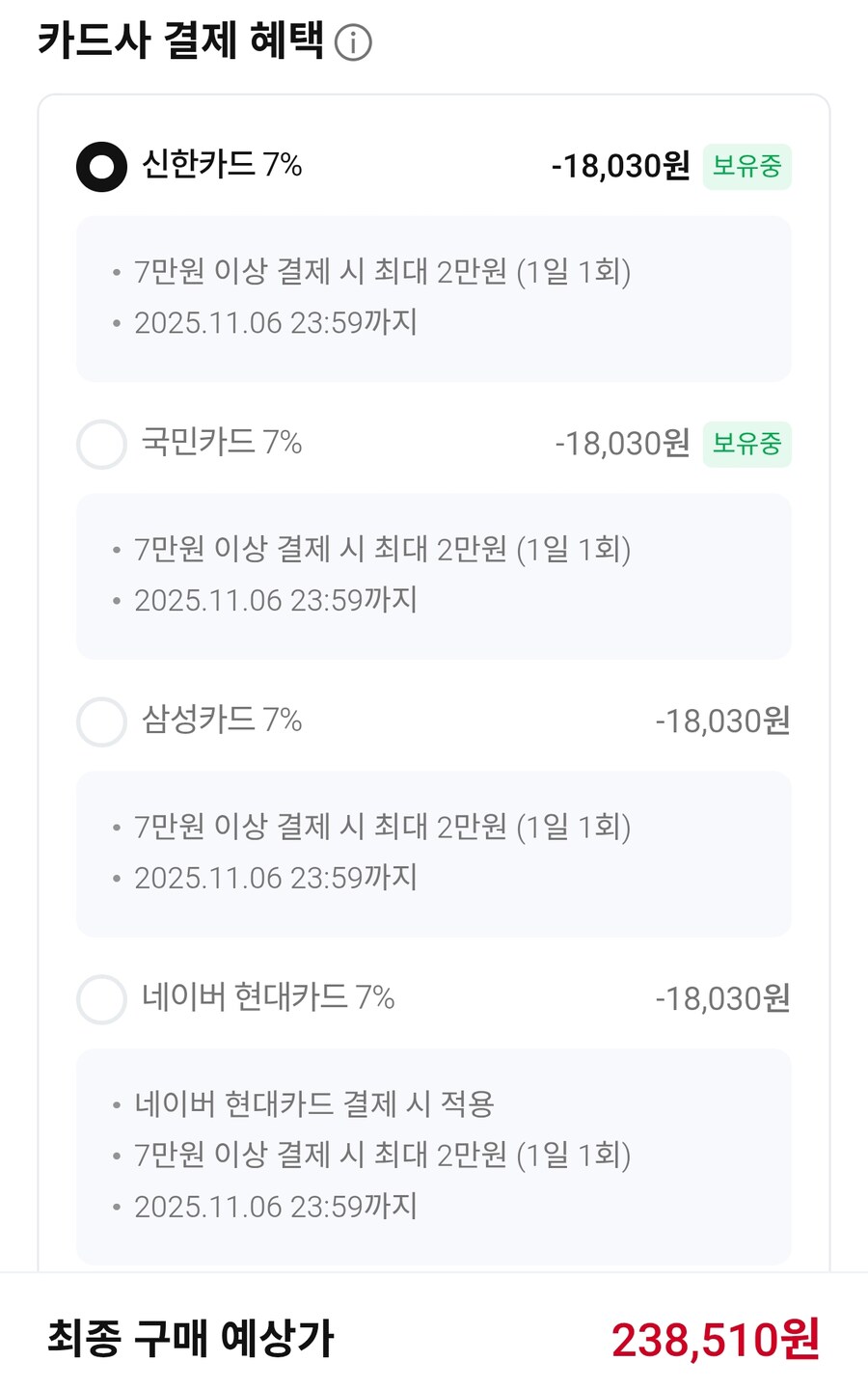Click the 보유중 badge next to 국민카드
The image size is (868, 1388).
(x=747, y=445)
